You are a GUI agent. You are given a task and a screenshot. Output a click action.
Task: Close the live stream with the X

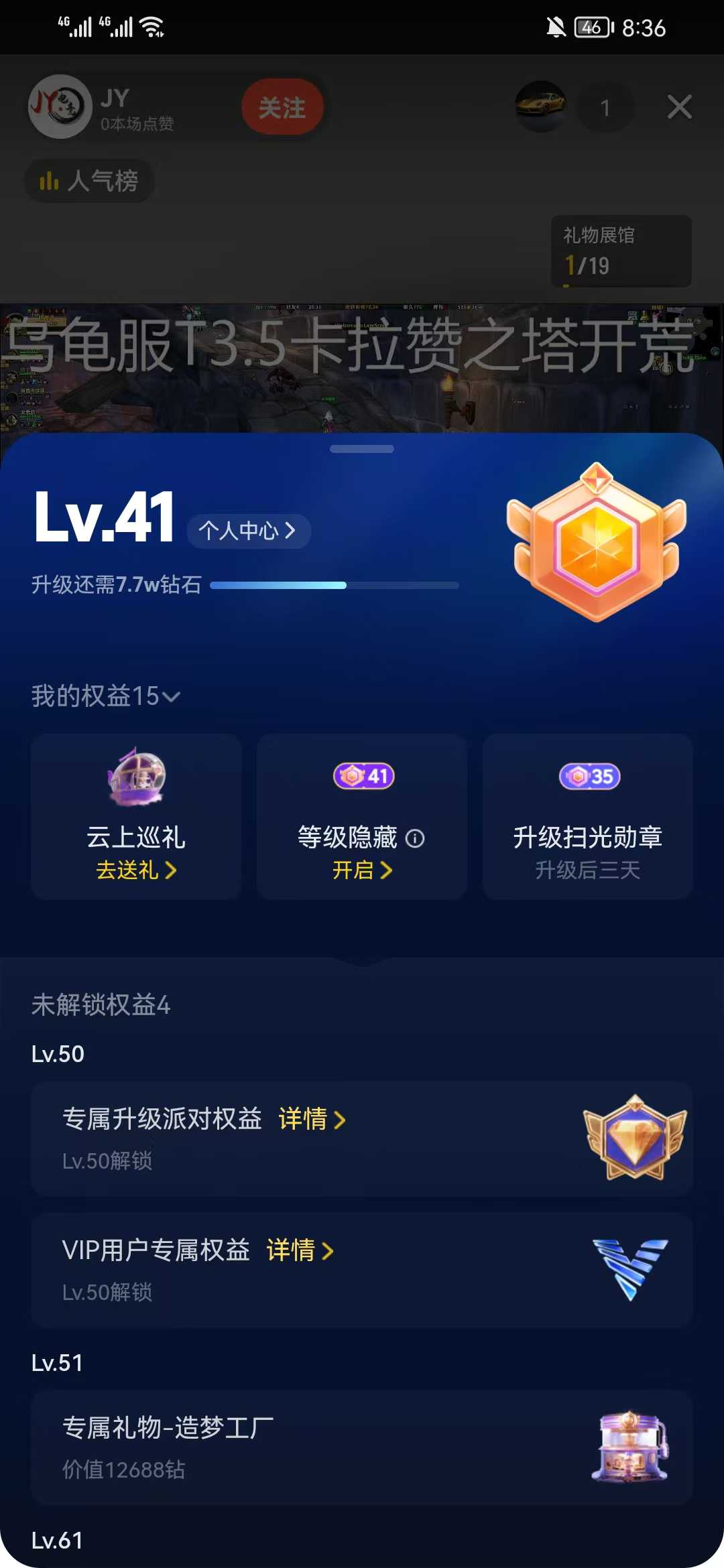[x=679, y=107]
